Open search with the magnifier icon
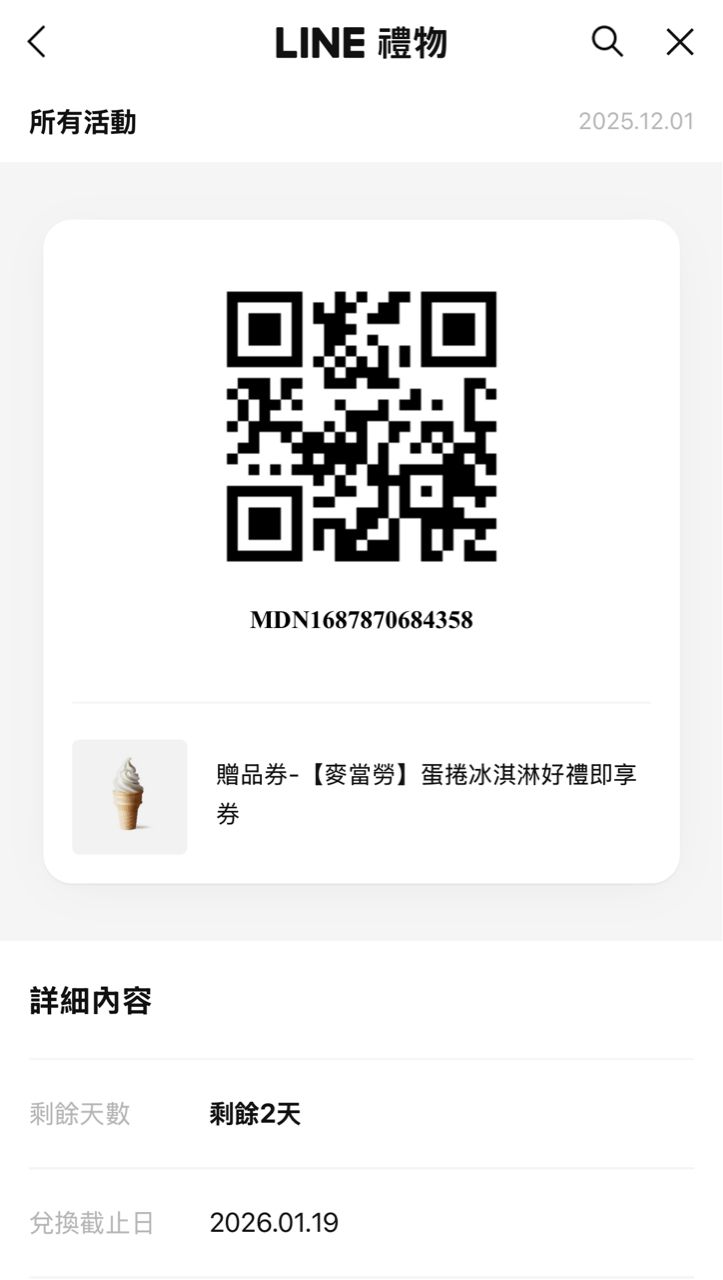Screen dimensions: 723x1280 (607, 42)
